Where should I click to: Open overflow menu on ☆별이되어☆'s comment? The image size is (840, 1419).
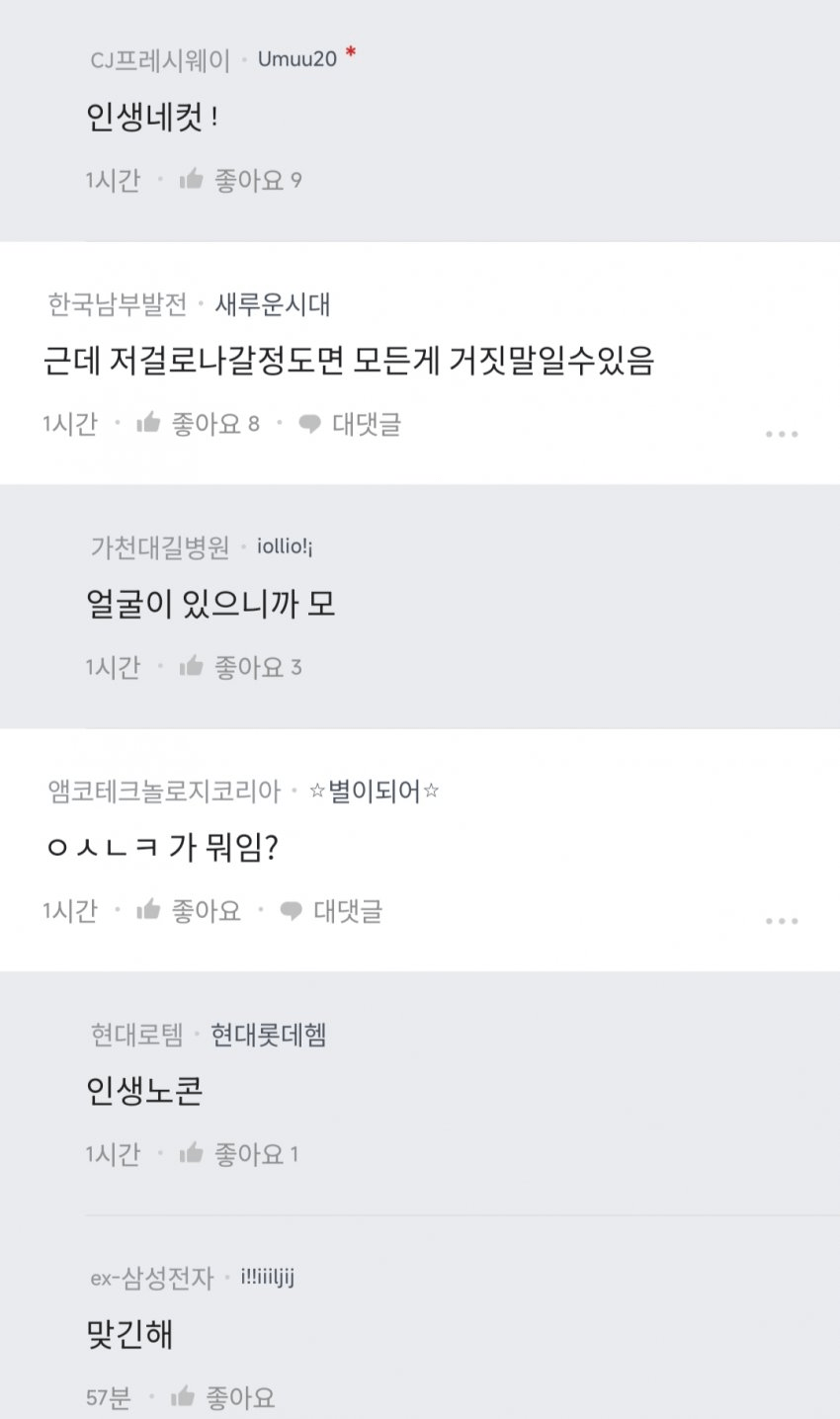(781, 921)
